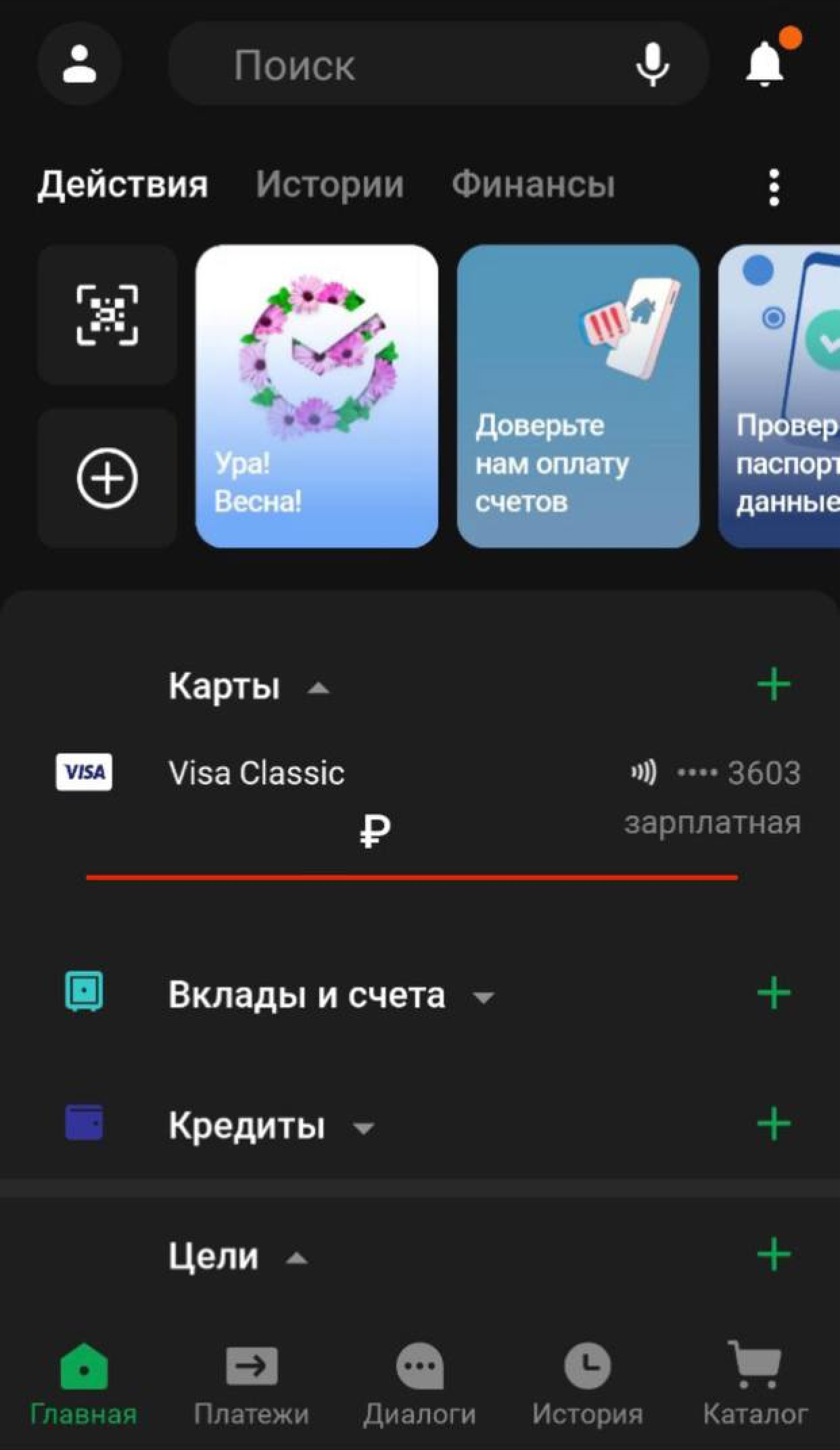This screenshot has height=1450, width=840.
Task: Switch to the Финансы tab
Action: click(x=533, y=184)
